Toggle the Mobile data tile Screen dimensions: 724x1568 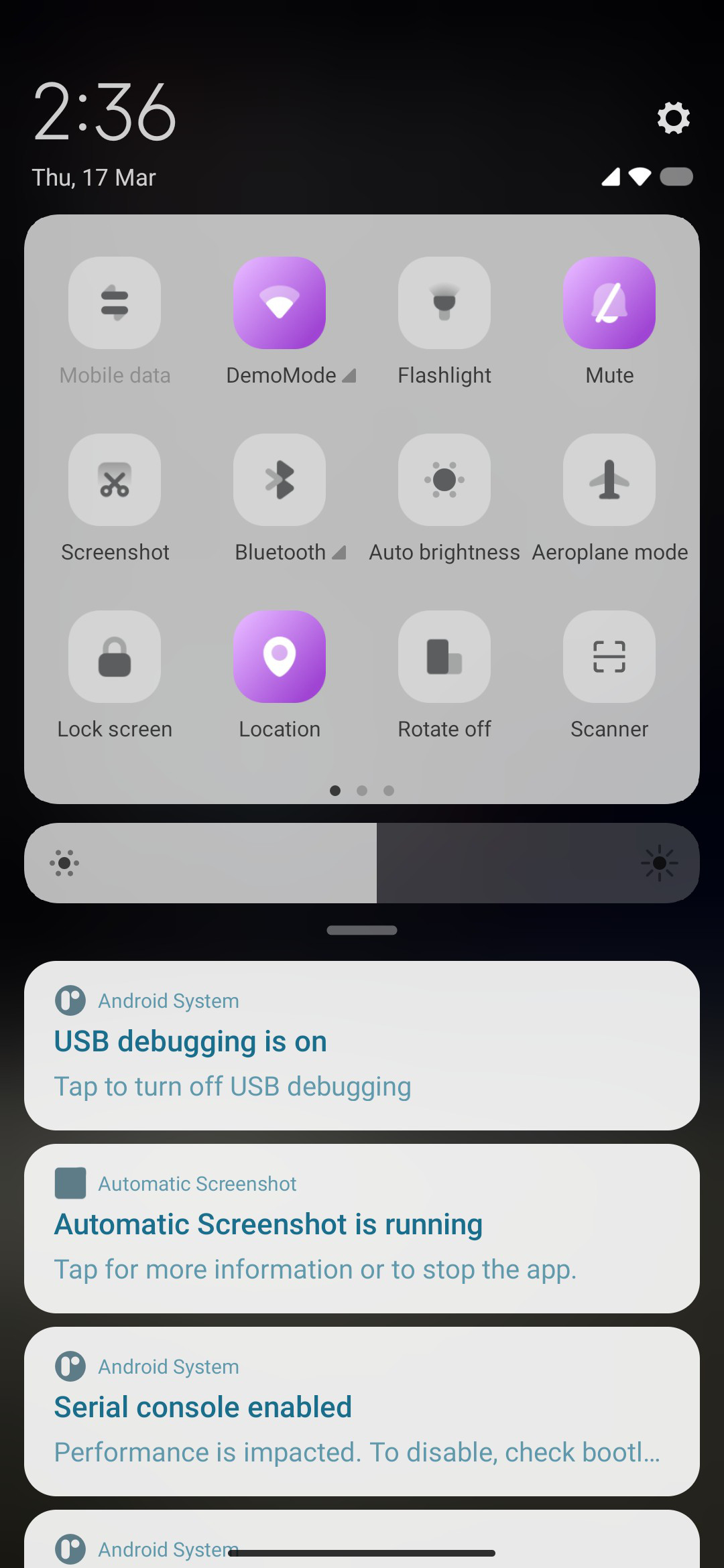(x=115, y=303)
